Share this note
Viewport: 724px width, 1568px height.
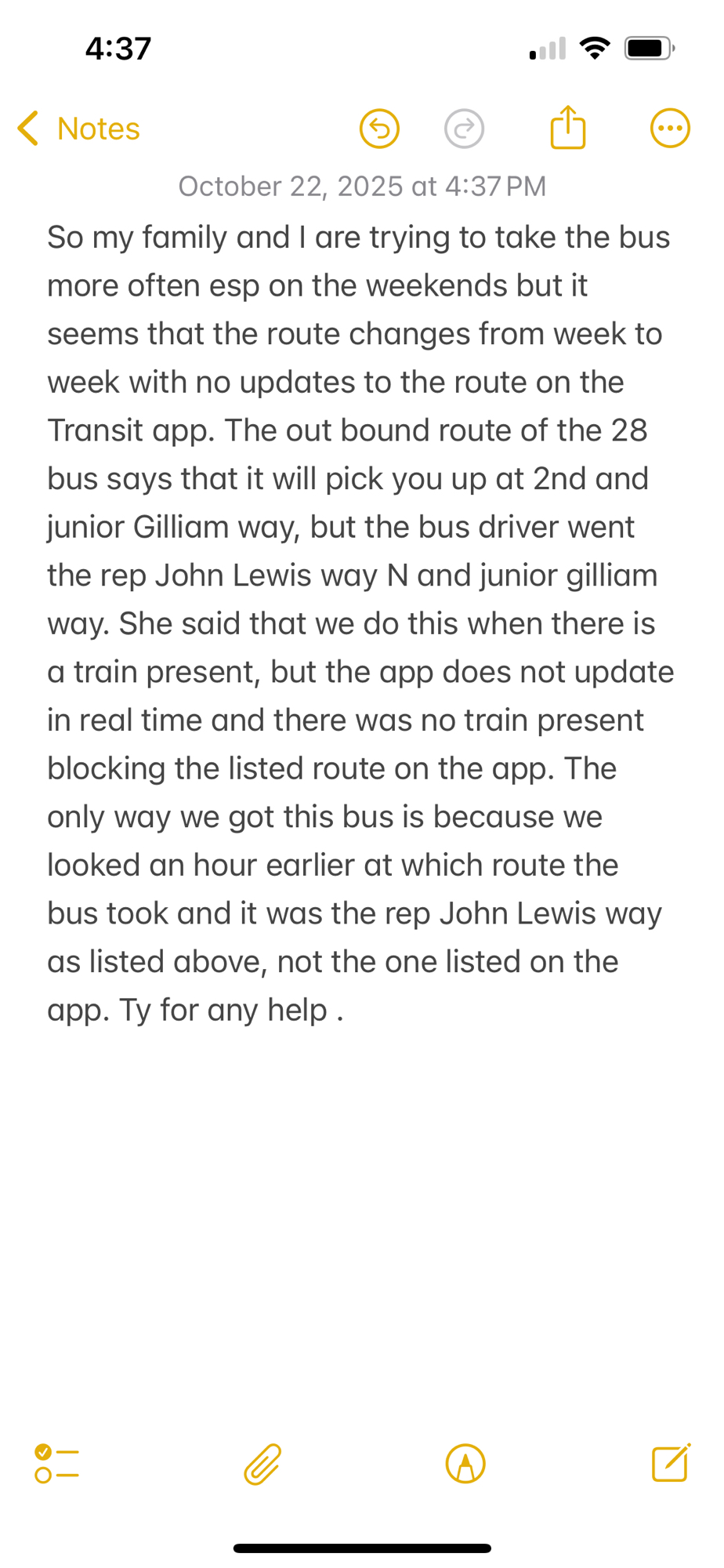click(568, 127)
